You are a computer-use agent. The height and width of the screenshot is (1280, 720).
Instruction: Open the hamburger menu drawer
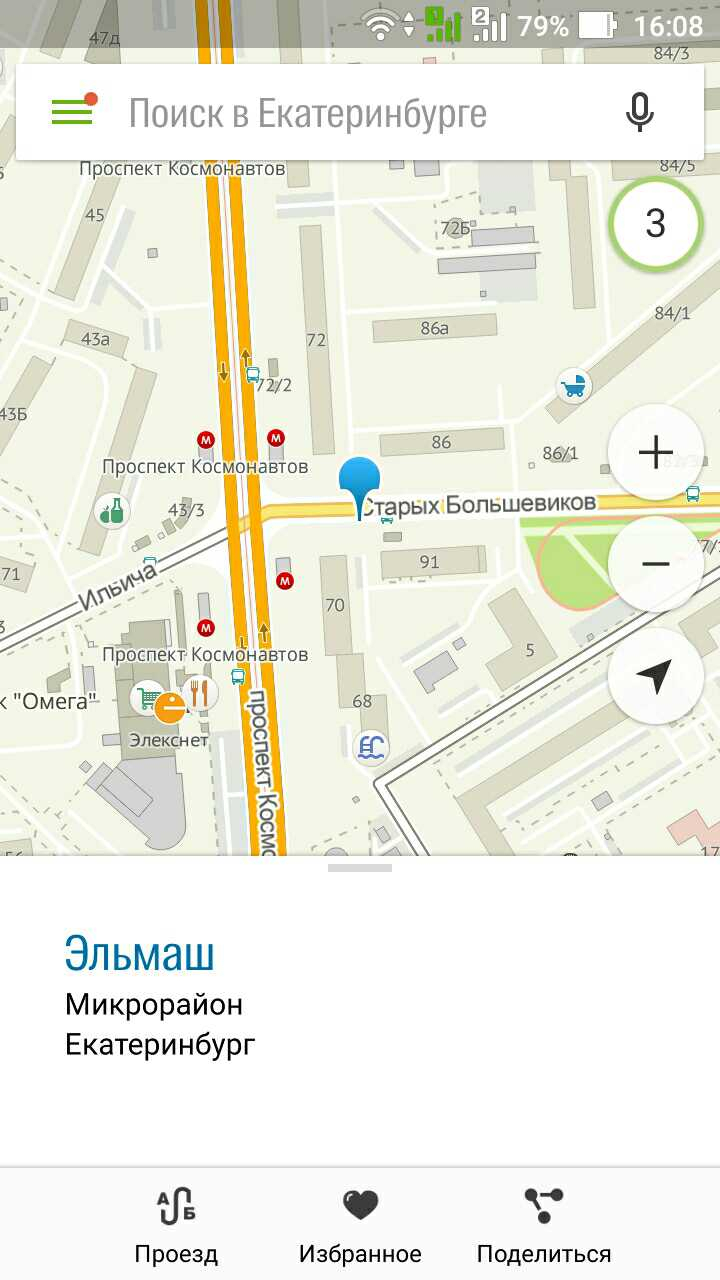click(x=73, y=112)
